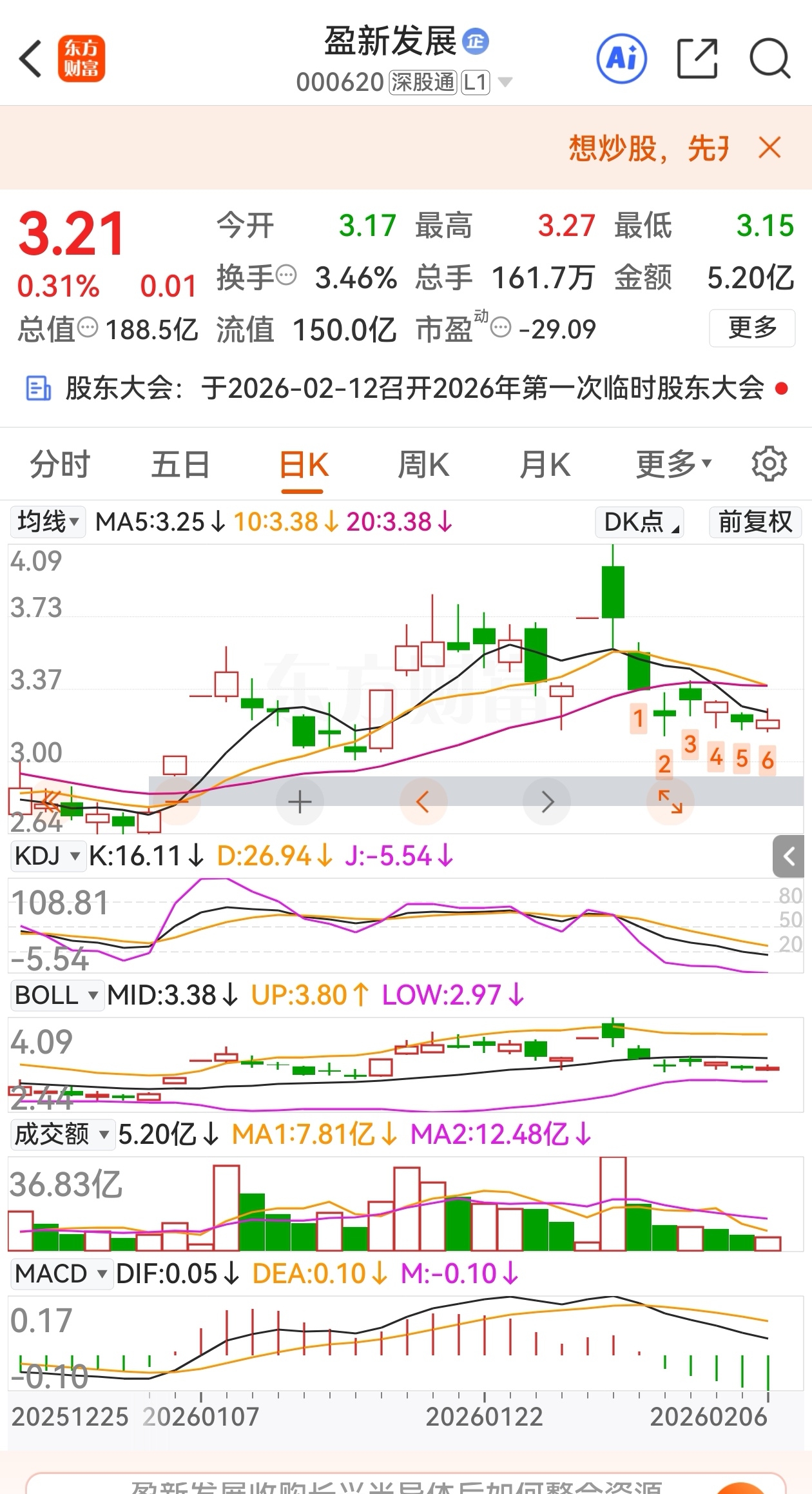
Task: Switch to 分时 chart tab
Action: coord(60,465)
